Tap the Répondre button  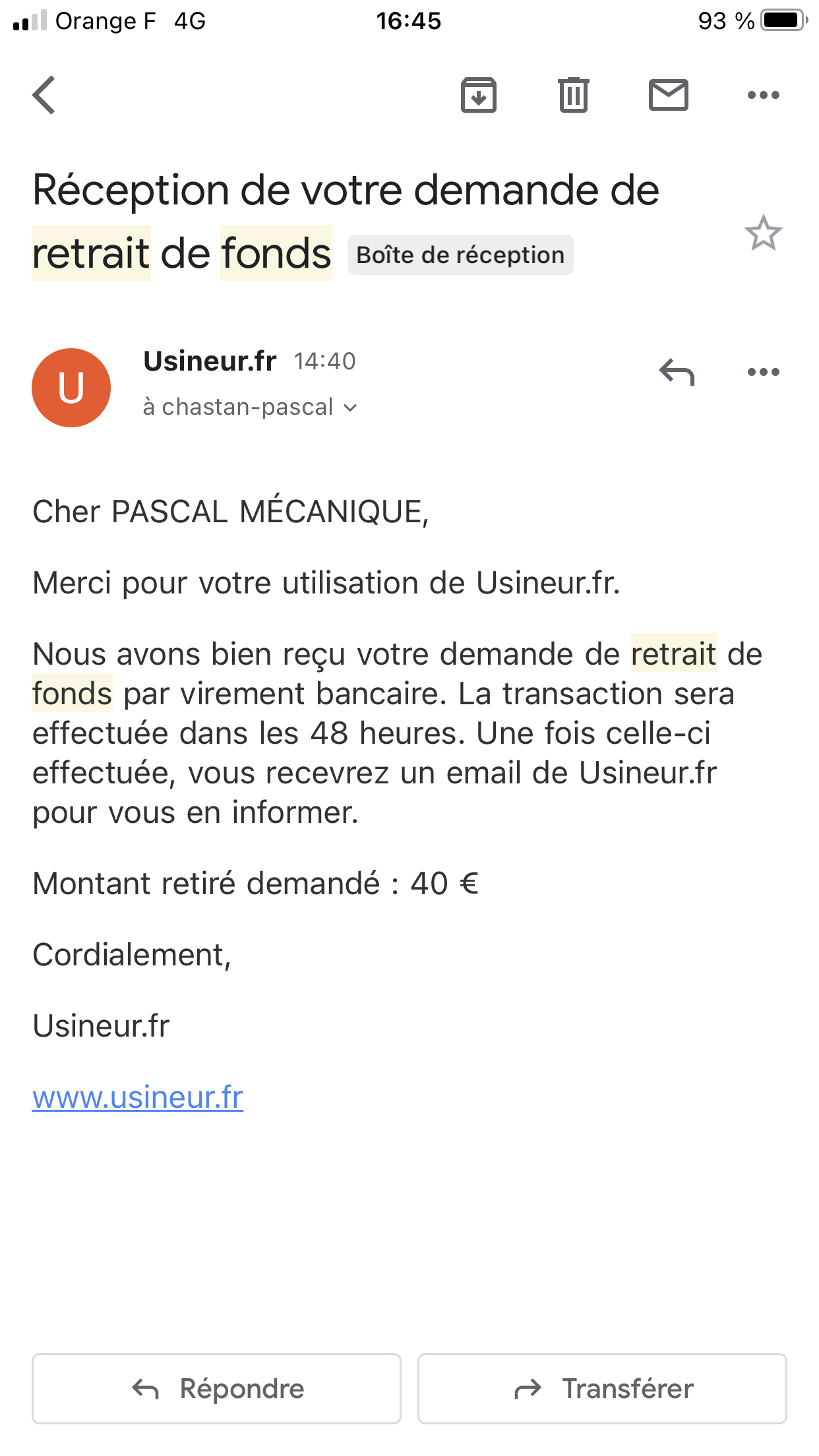click(216, 1389)
